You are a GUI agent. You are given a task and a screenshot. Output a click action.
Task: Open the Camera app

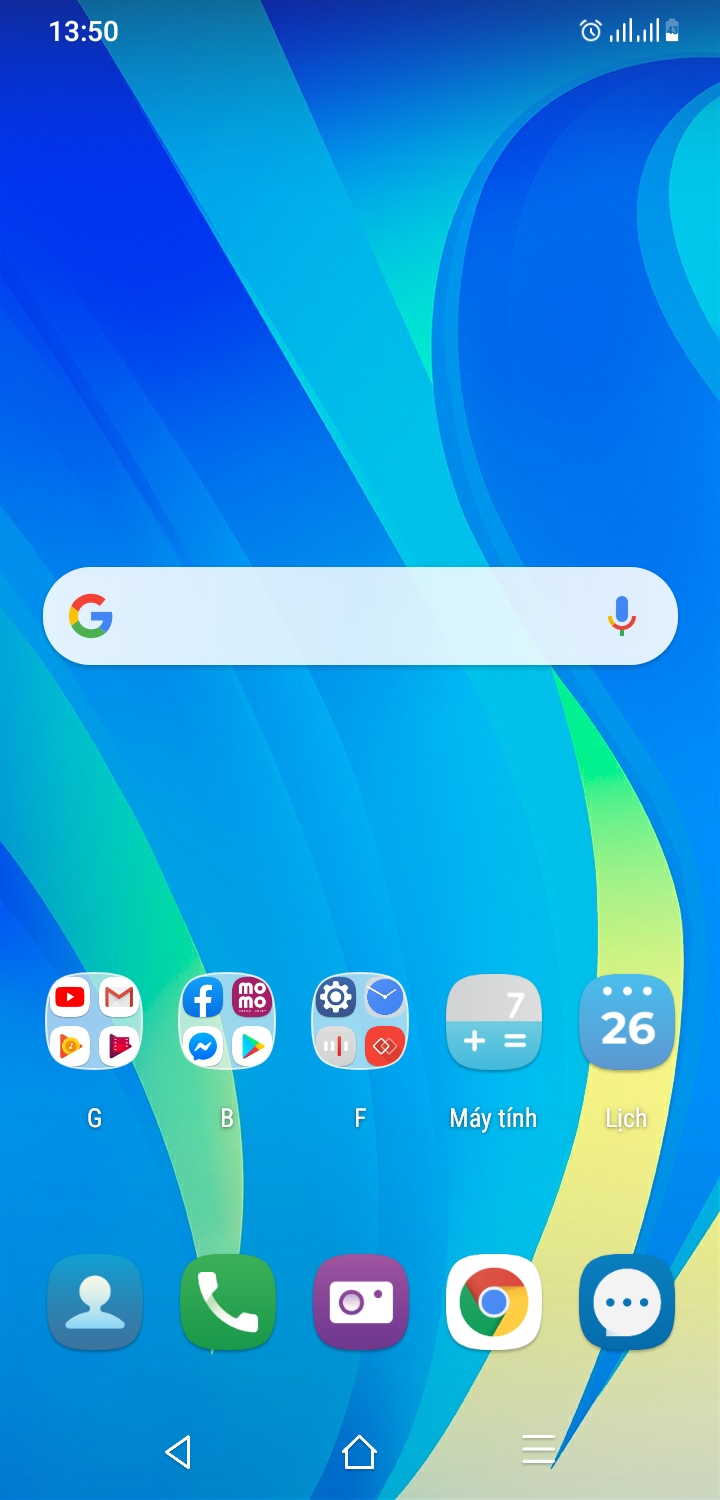[x=360, y=1302]
